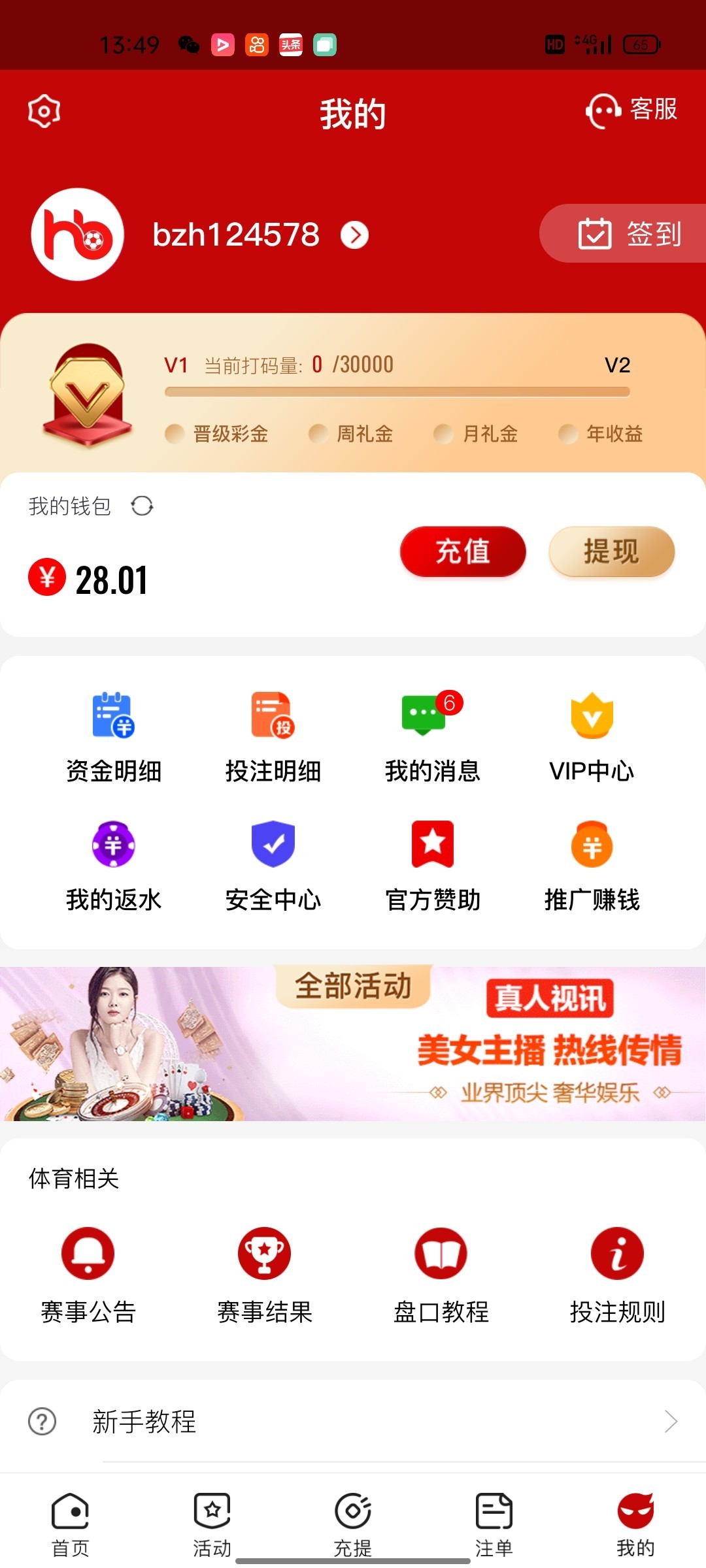Image resolution: width=706 pixels, height=1568 pixels.
Task: Open 盘口教程
Action: pyautogui.click(x=441, y=1274)
